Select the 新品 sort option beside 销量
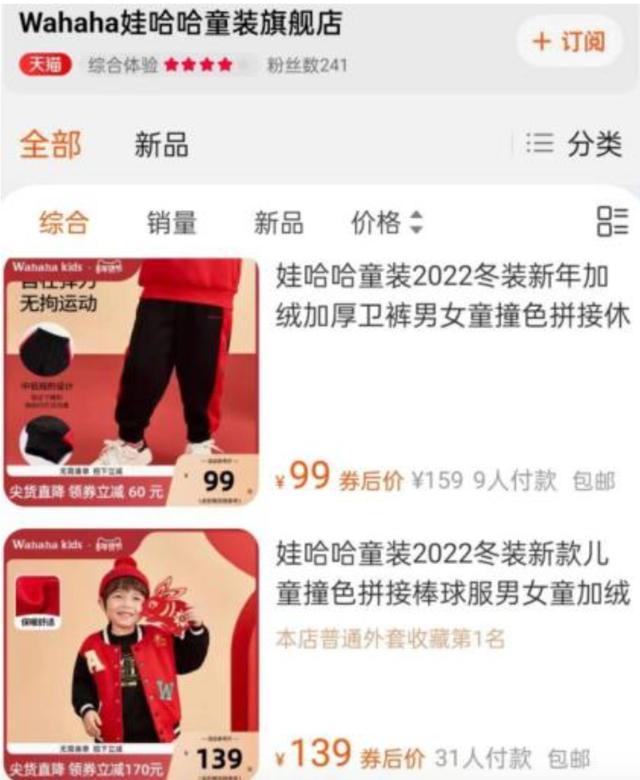This screenshot has width=640, height=780. click(279, 222)
